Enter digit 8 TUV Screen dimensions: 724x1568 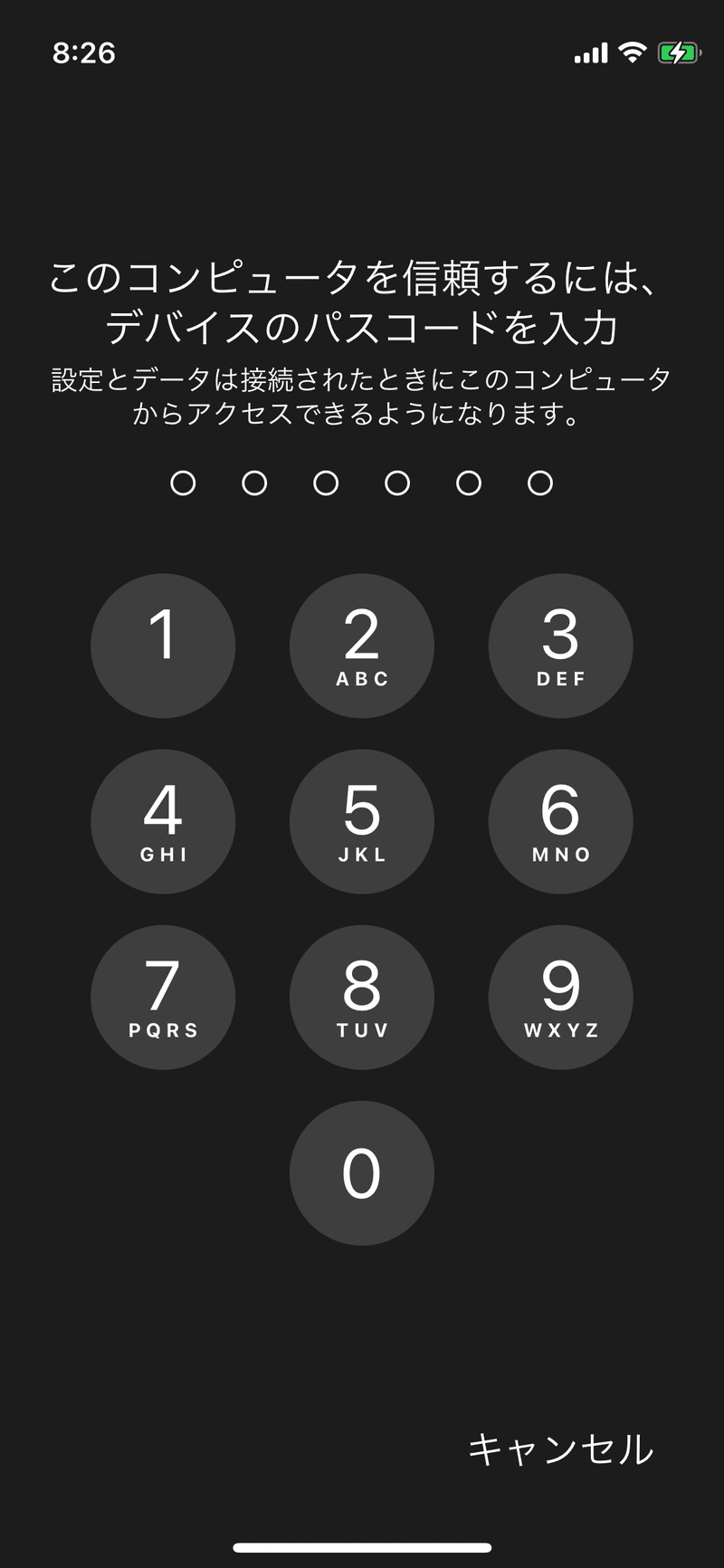362,997
